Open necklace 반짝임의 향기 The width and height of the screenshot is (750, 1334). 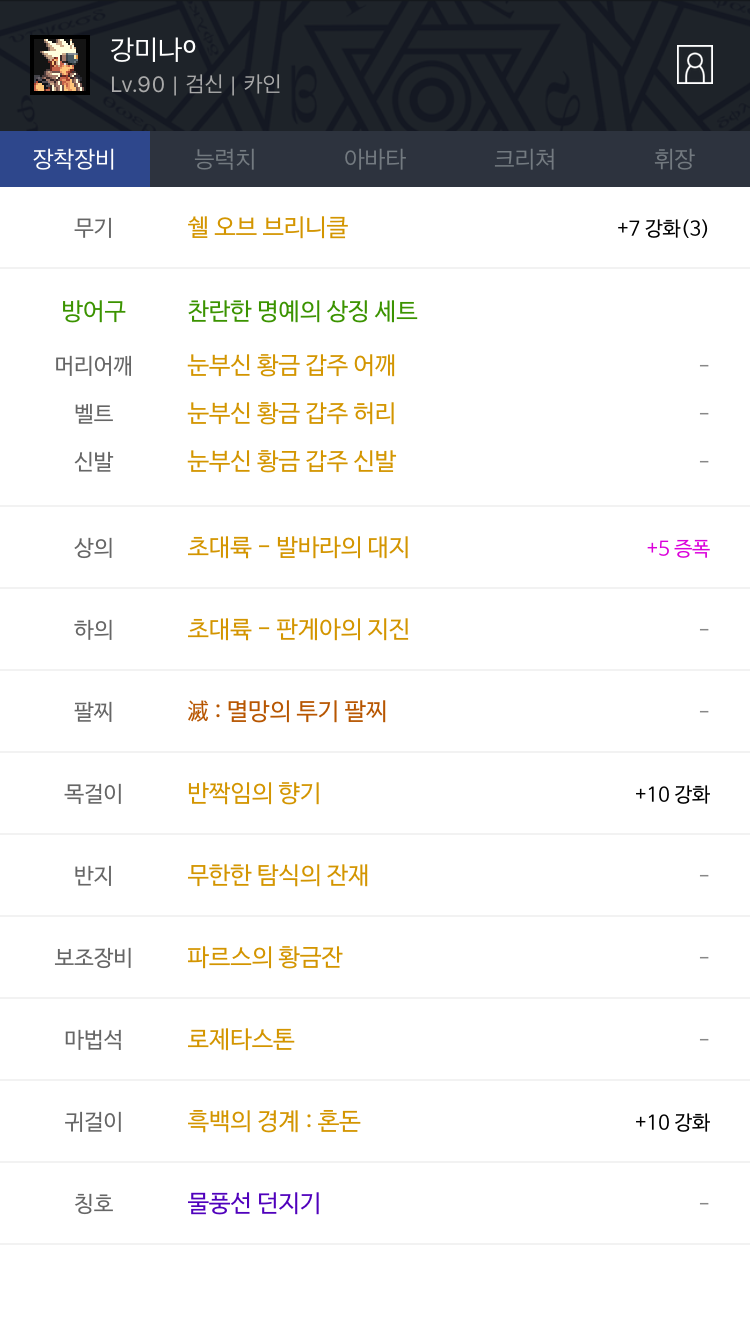point(254,793)
